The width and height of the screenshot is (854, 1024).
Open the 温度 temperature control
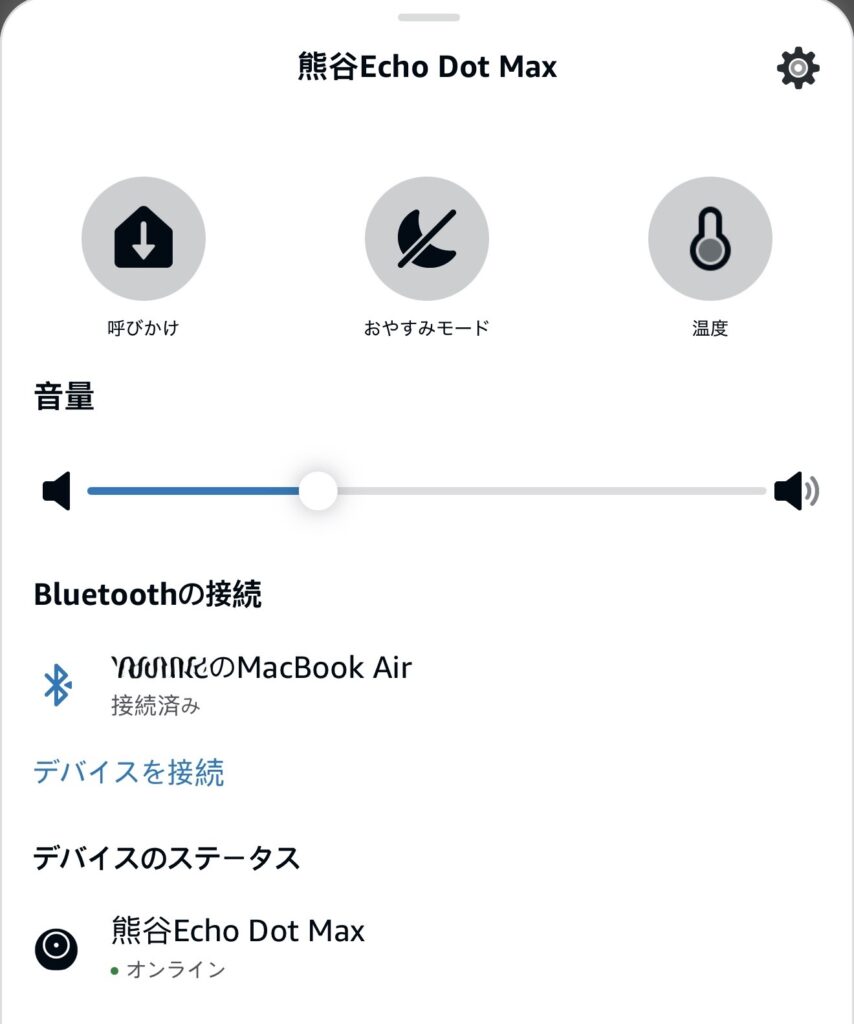click(x=710, y=239)
